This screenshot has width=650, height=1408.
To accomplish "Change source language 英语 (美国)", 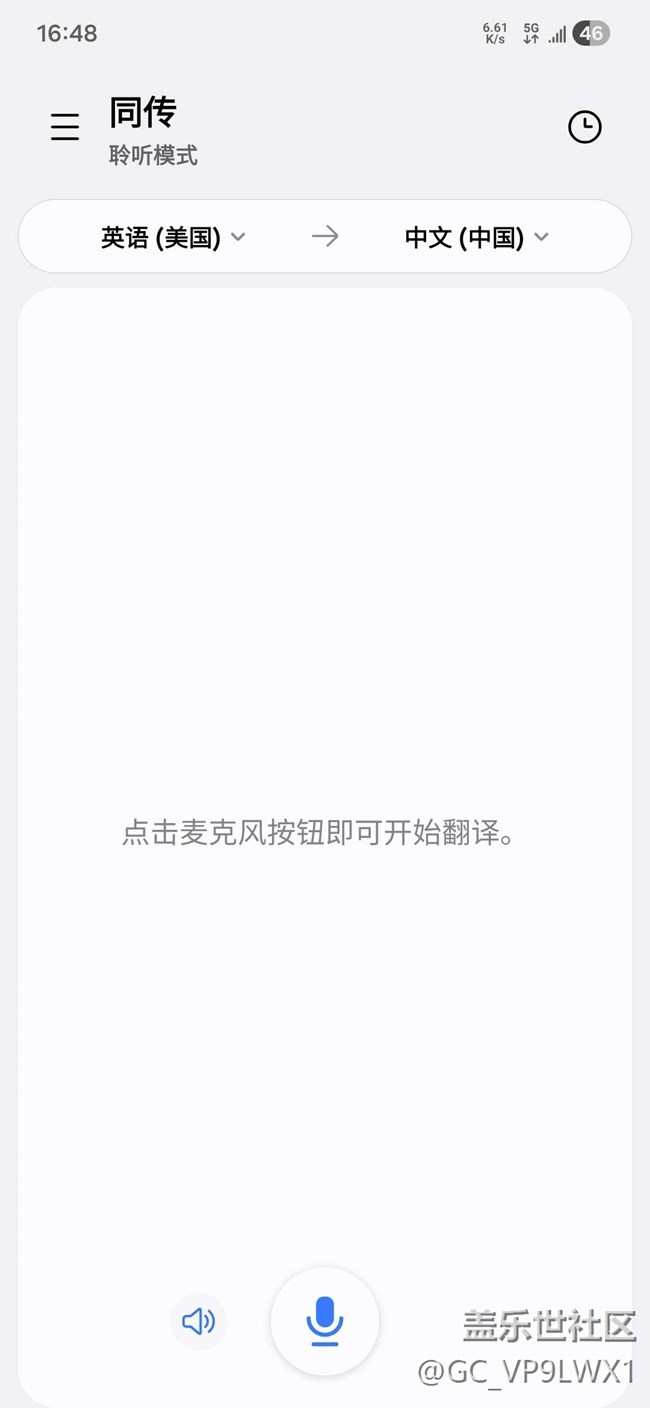I will (172, 237).
